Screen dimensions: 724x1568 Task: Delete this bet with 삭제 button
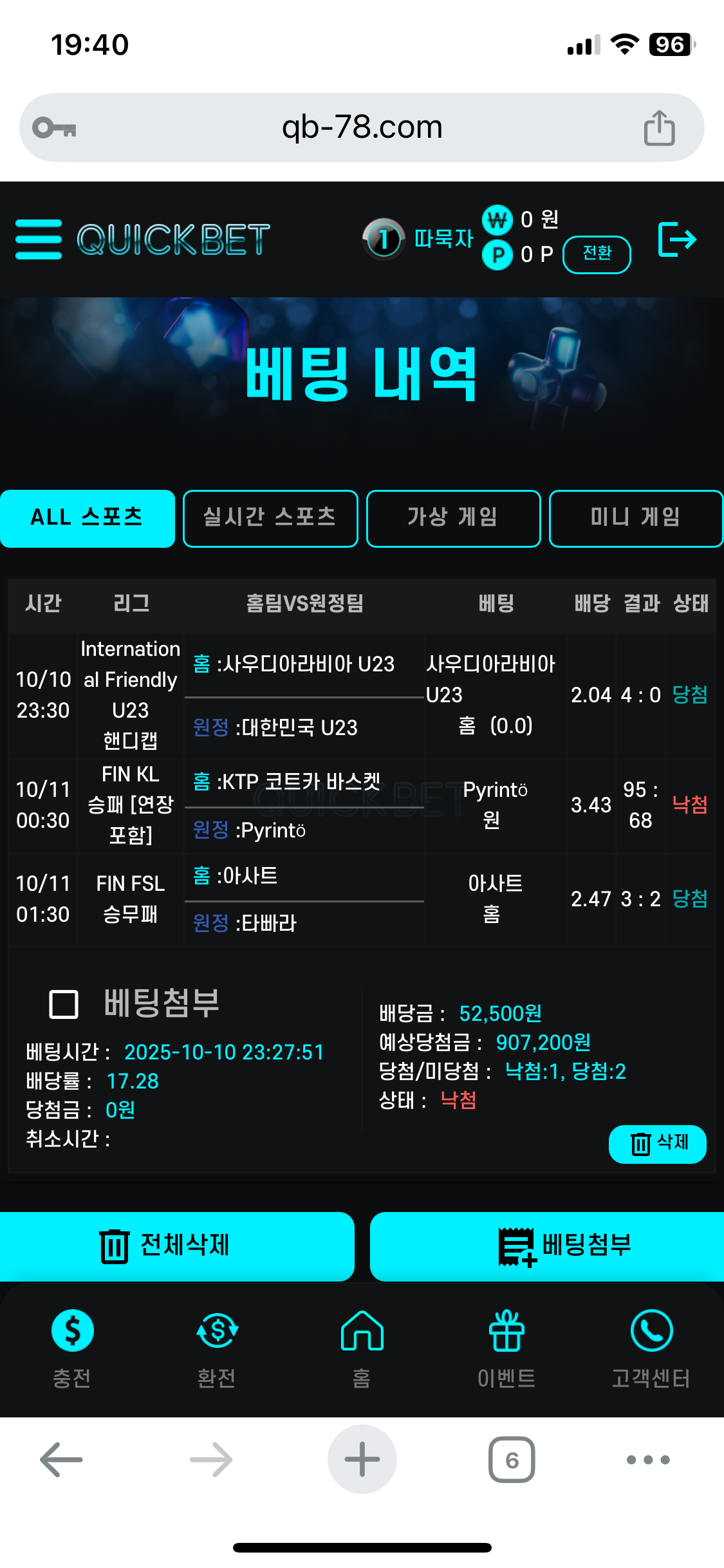pos(657,1144)
